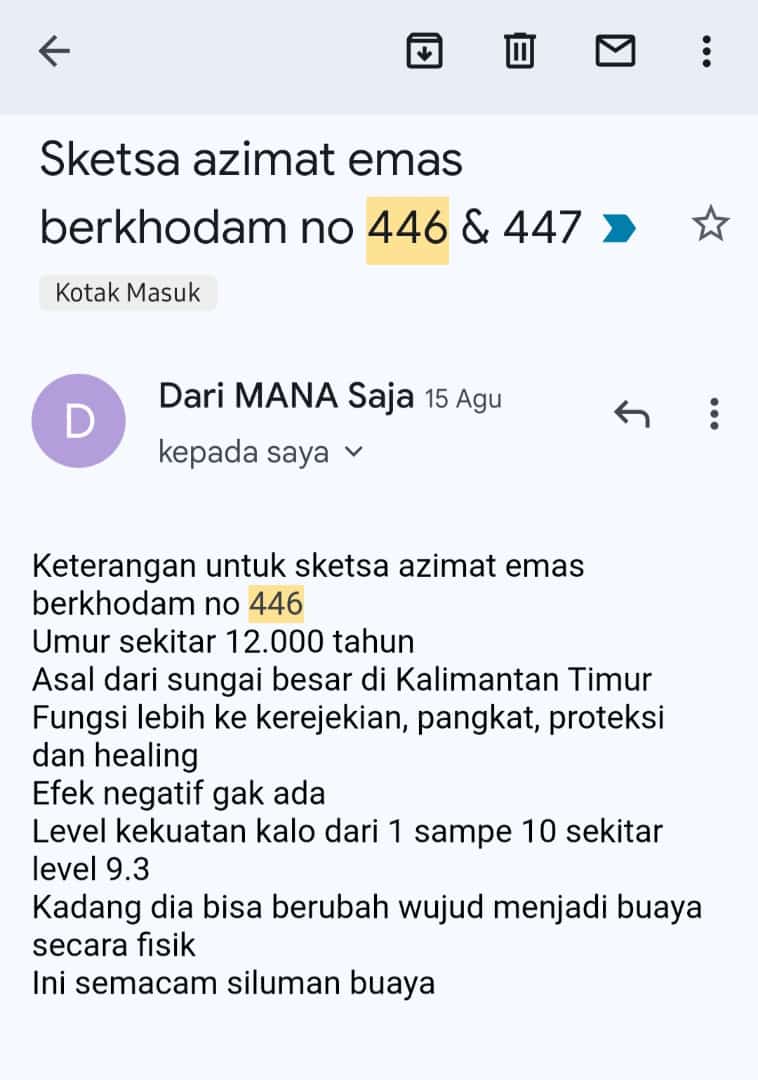Delete this email with trash icon
The image size is (758, 1080).
click(519, 51)
